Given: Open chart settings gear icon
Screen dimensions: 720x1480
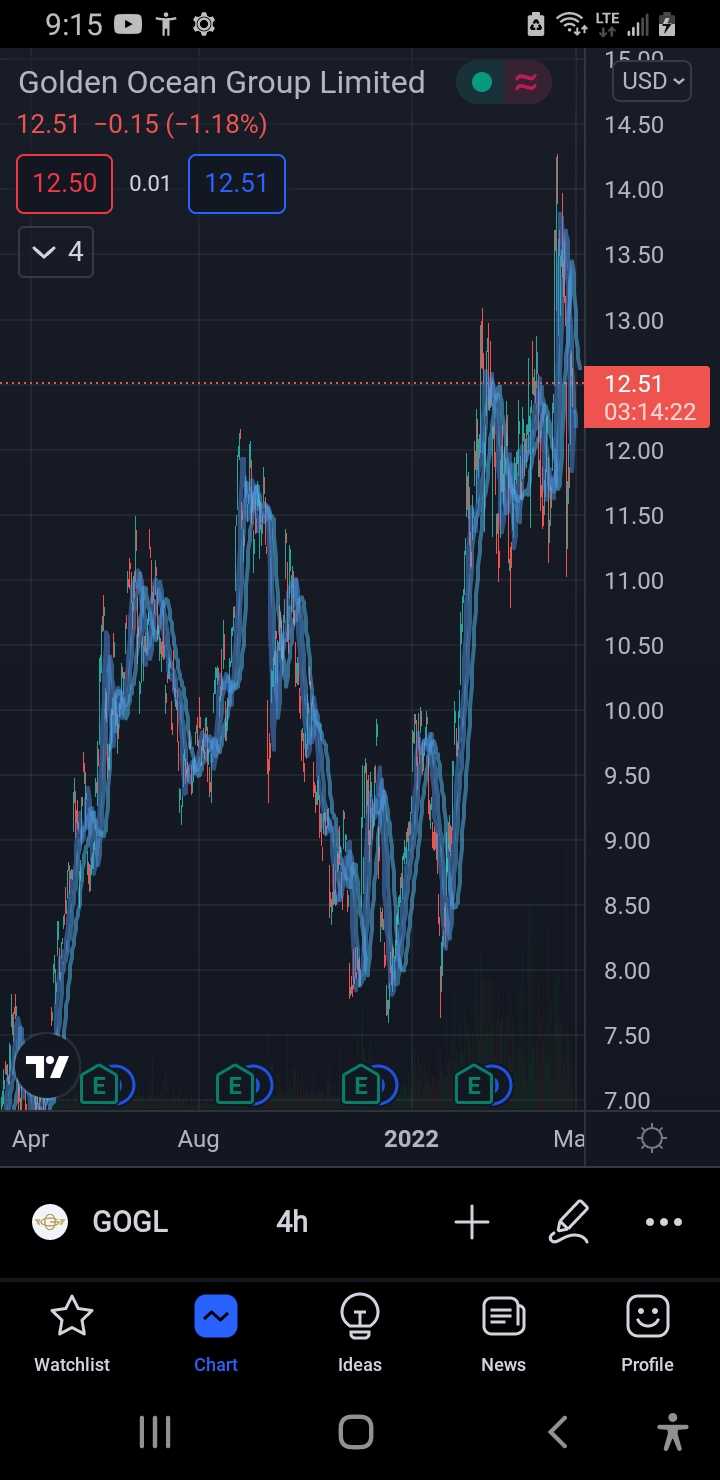Looking at the screenshot, I should (652, 1139).
